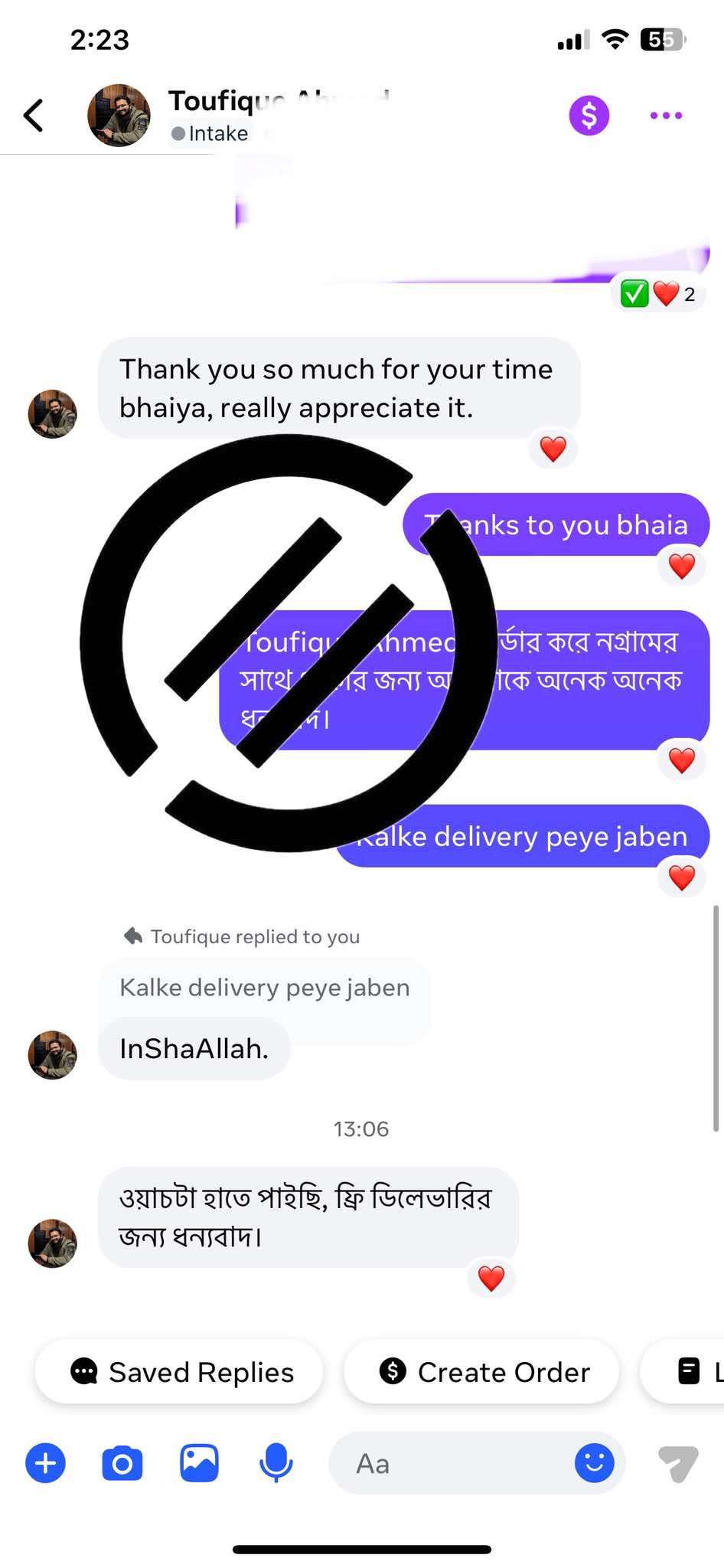The width and height of the screenshot is (724, 1568).
Task: Open Saved Replies
Action: click(180, 1372)
